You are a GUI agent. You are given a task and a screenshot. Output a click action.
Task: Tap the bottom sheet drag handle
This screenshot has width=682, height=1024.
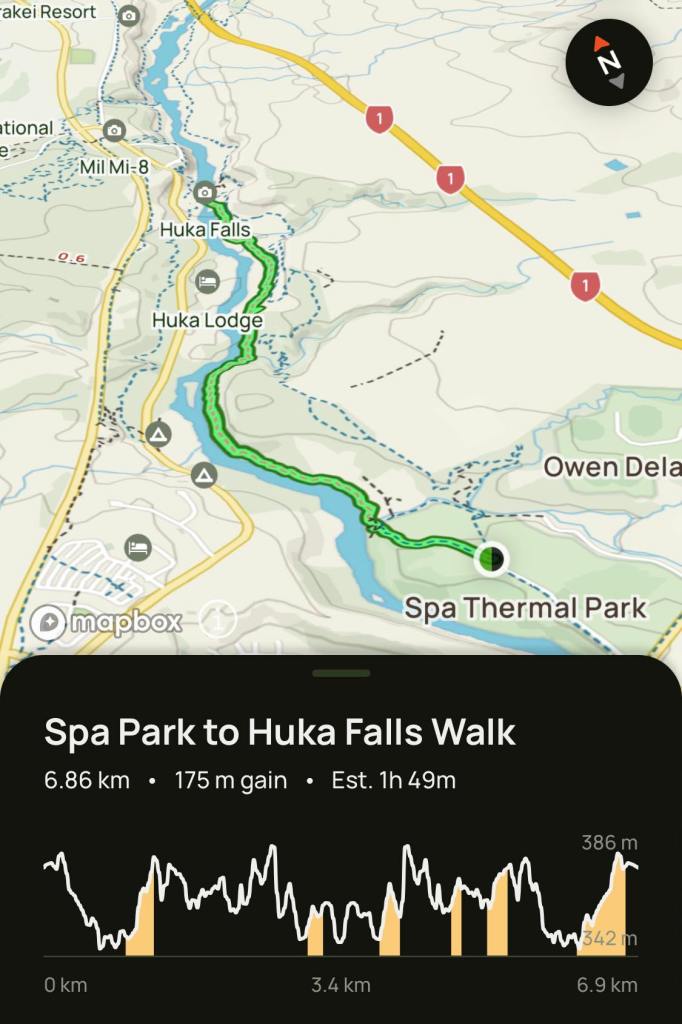(x=341, y=673)
